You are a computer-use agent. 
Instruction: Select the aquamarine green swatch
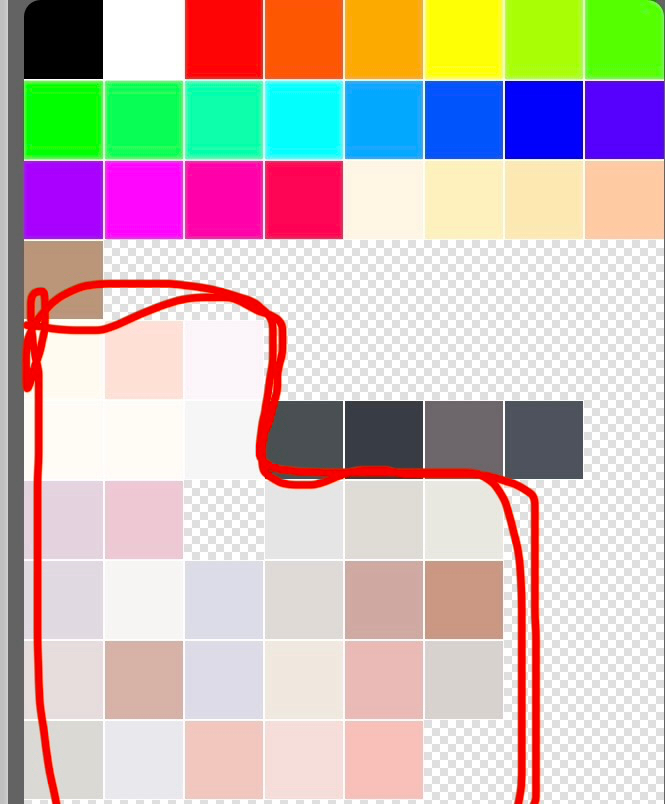click(223, 119)
